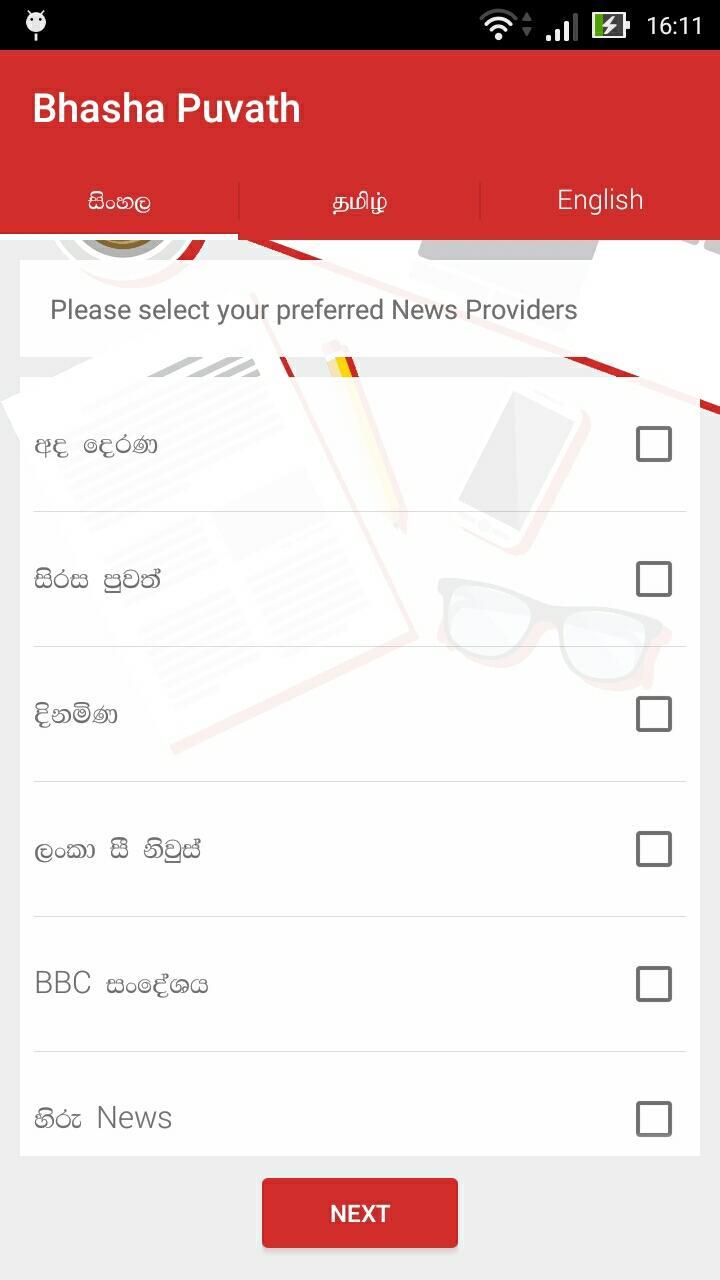Click the news providers instruction text
Screen dimensions: 720x1280
pos(313,309)
